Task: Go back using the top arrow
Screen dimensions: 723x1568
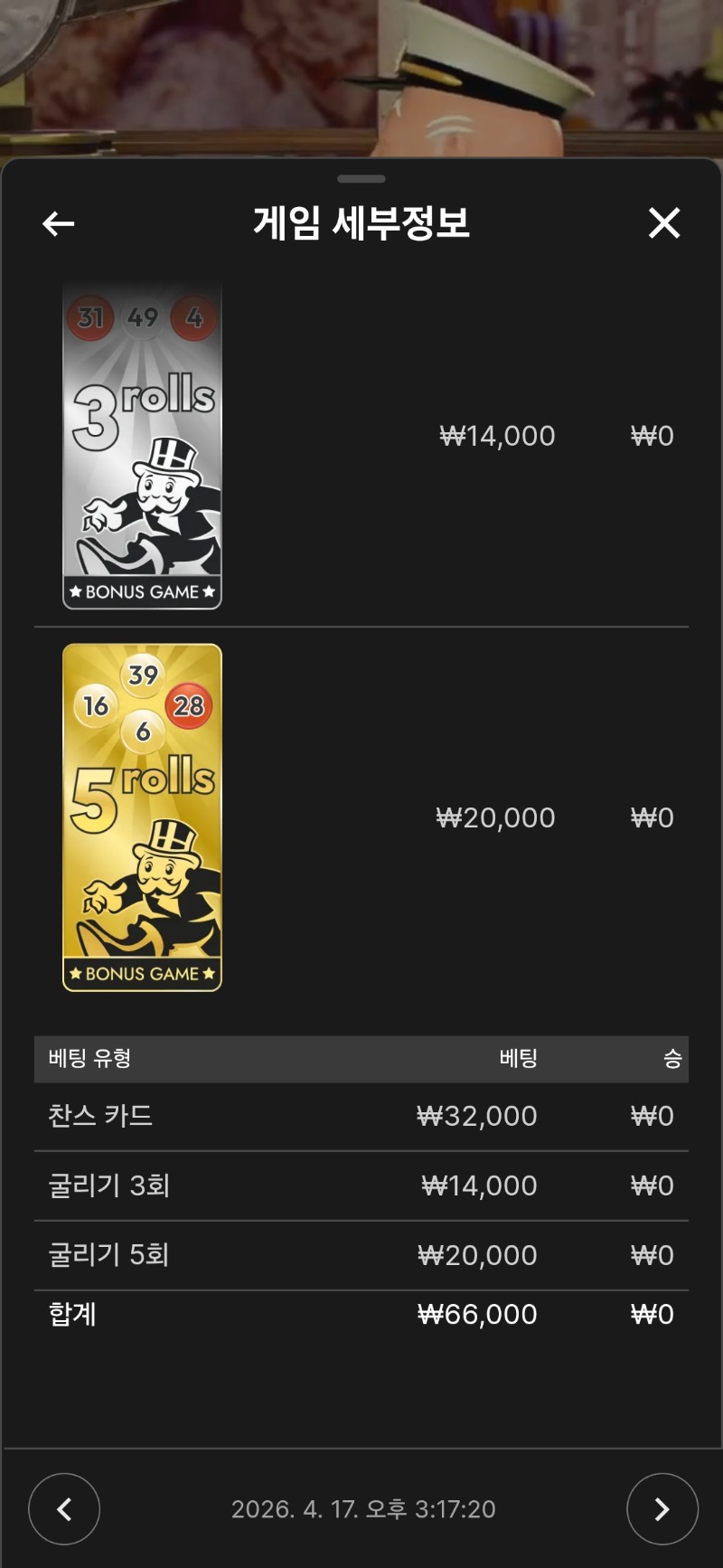Action: pos(59,223)
